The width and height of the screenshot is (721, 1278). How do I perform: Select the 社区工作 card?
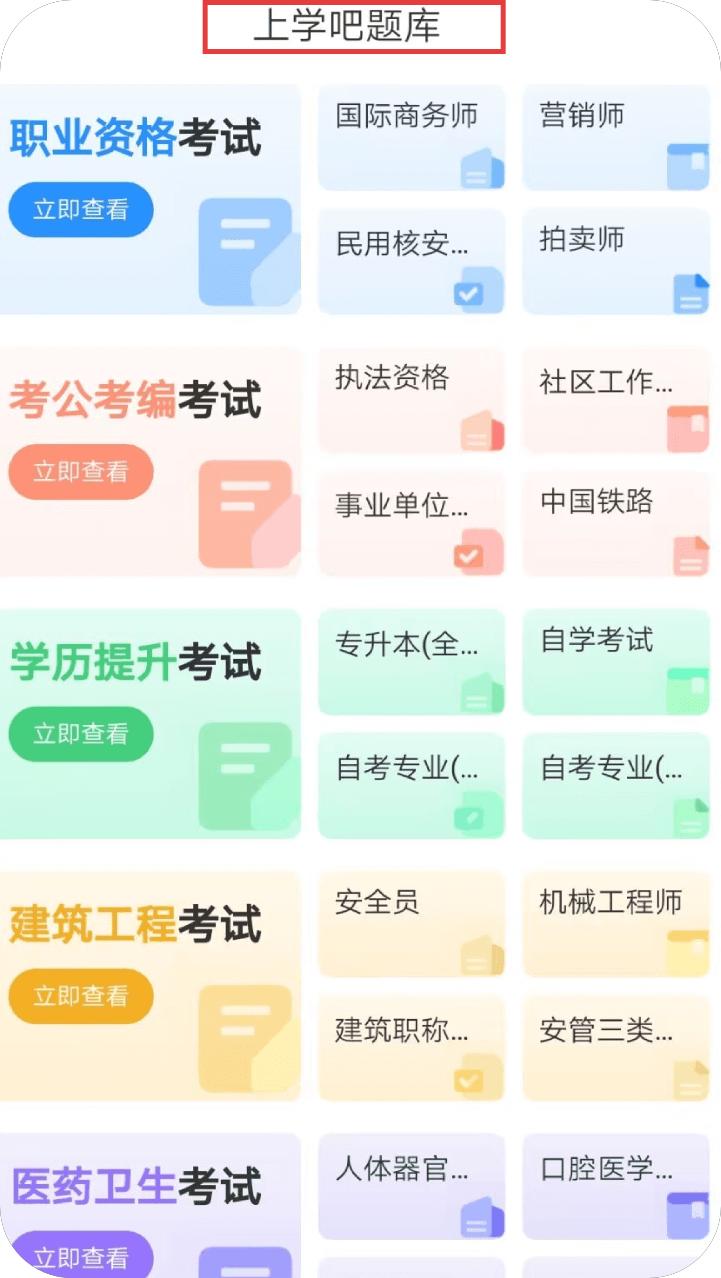click(616, 400)
